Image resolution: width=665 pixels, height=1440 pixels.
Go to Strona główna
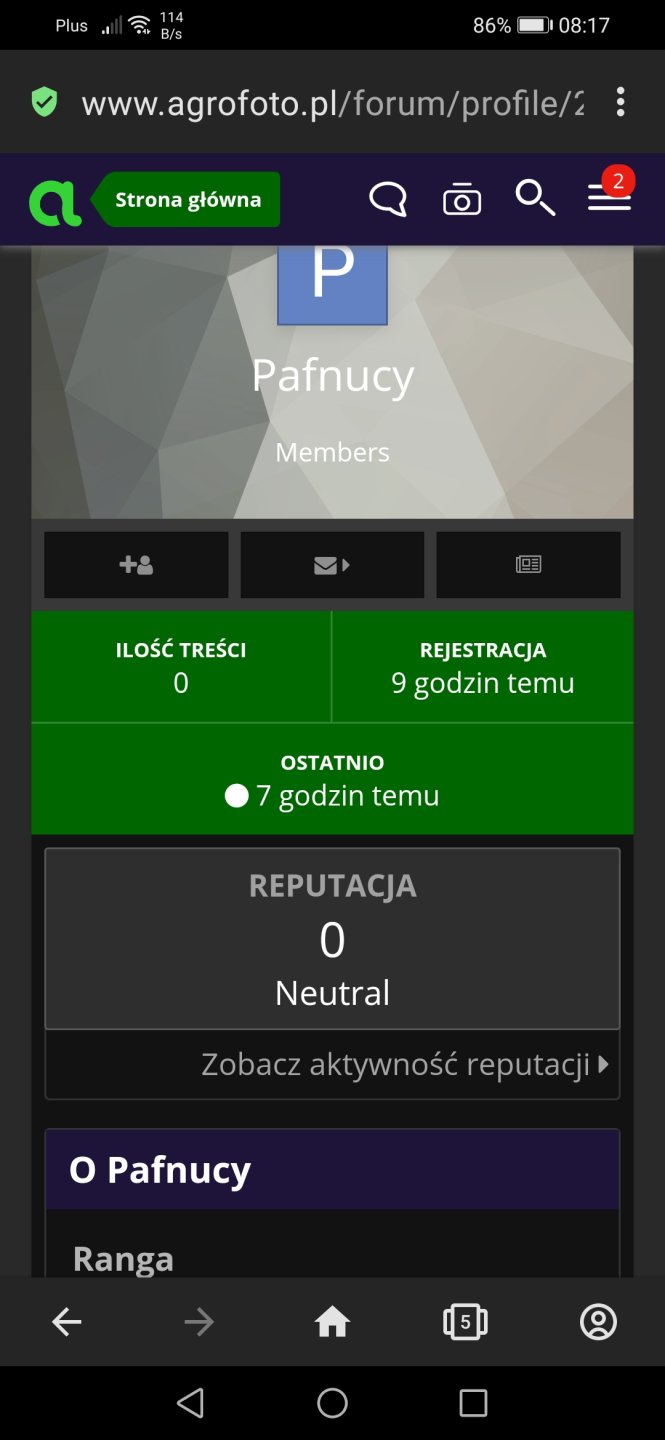tap(187, 200)
